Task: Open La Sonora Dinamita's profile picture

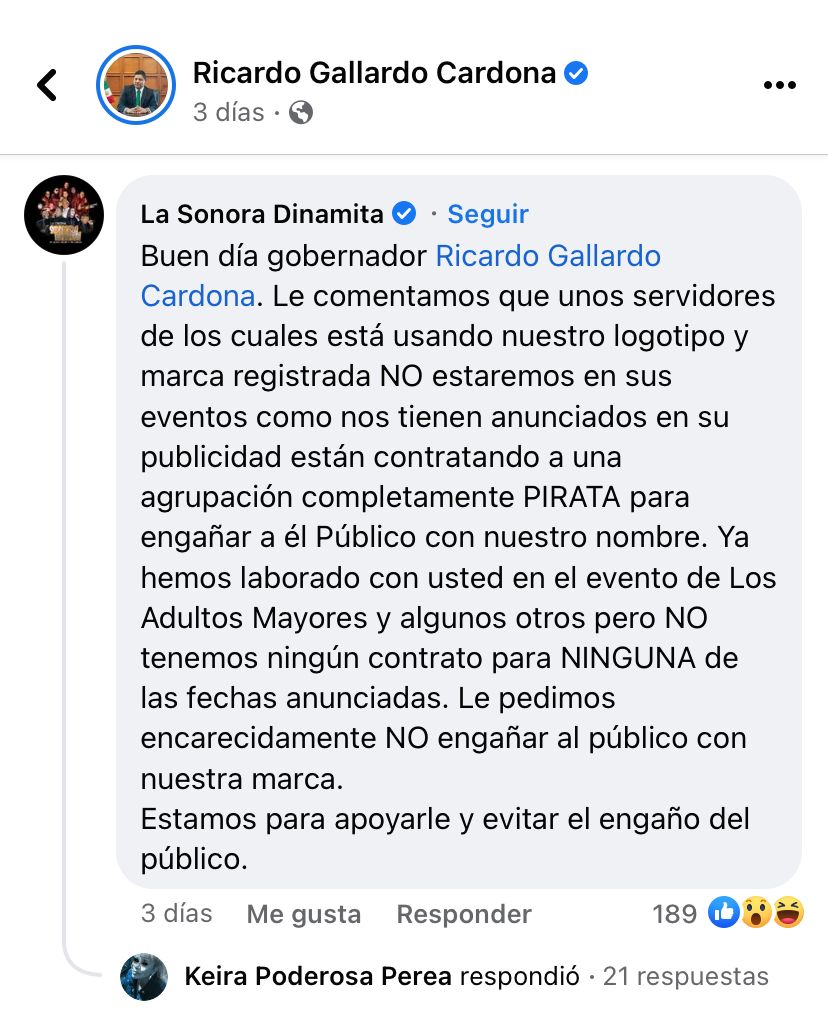Action: 64,215
